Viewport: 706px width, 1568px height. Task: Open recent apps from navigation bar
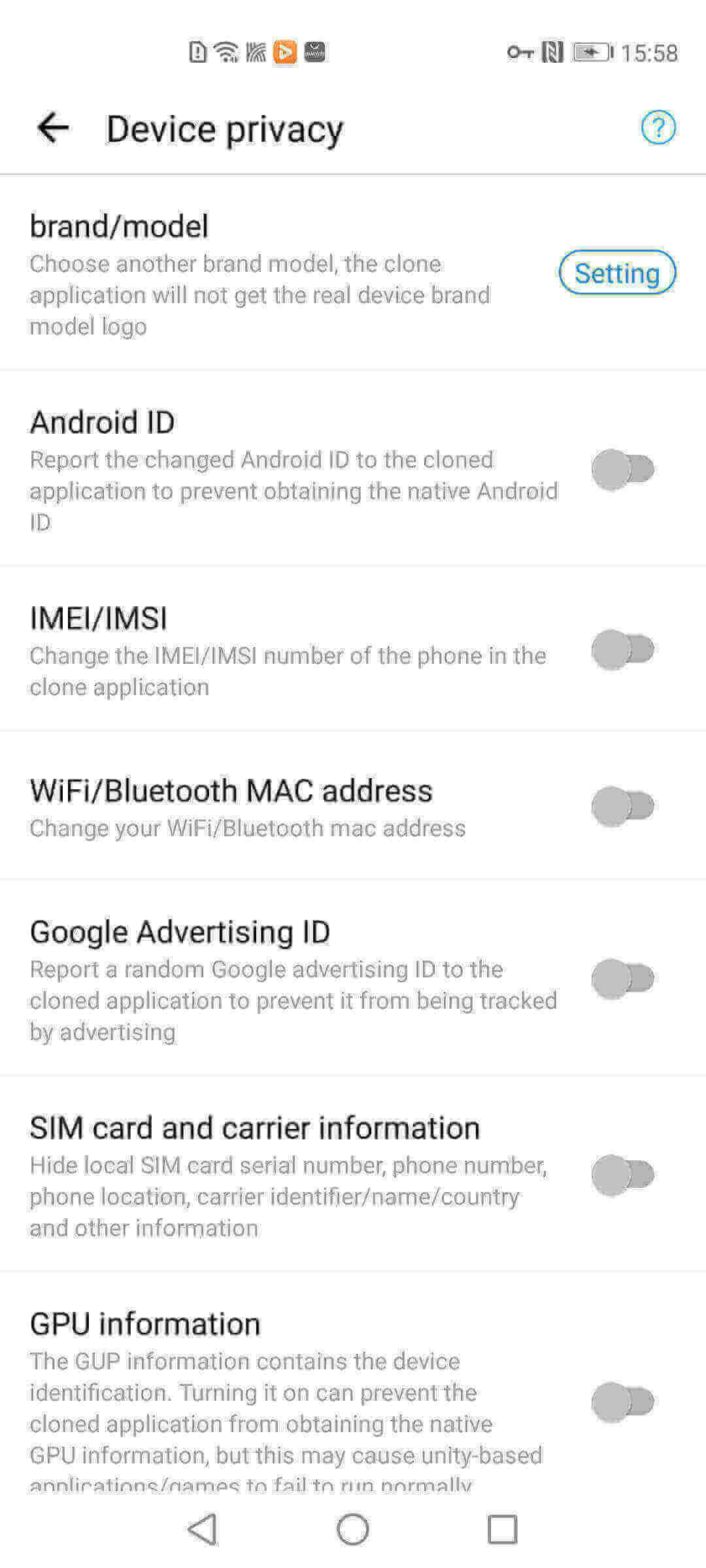502,1529
